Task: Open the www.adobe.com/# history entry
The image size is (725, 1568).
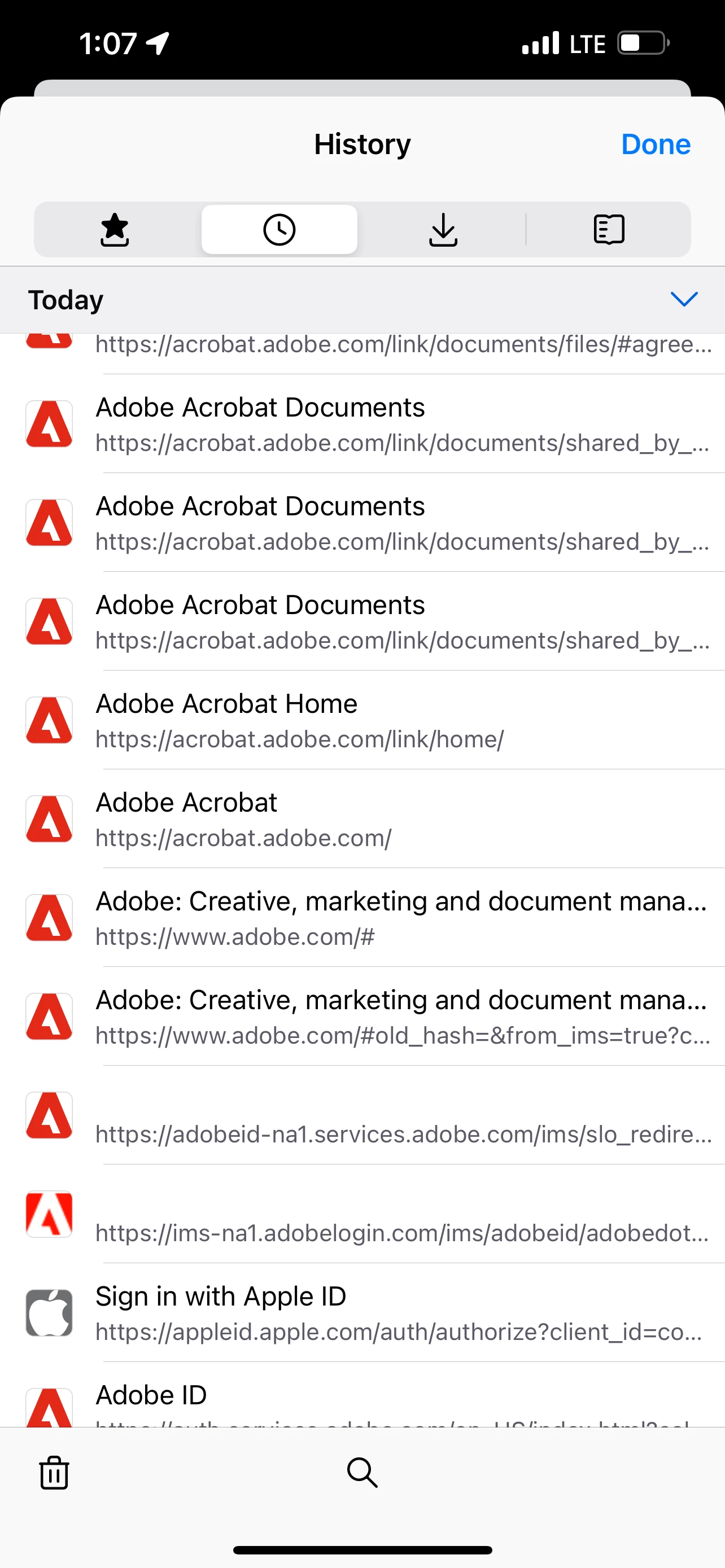Action: [365, 918]
